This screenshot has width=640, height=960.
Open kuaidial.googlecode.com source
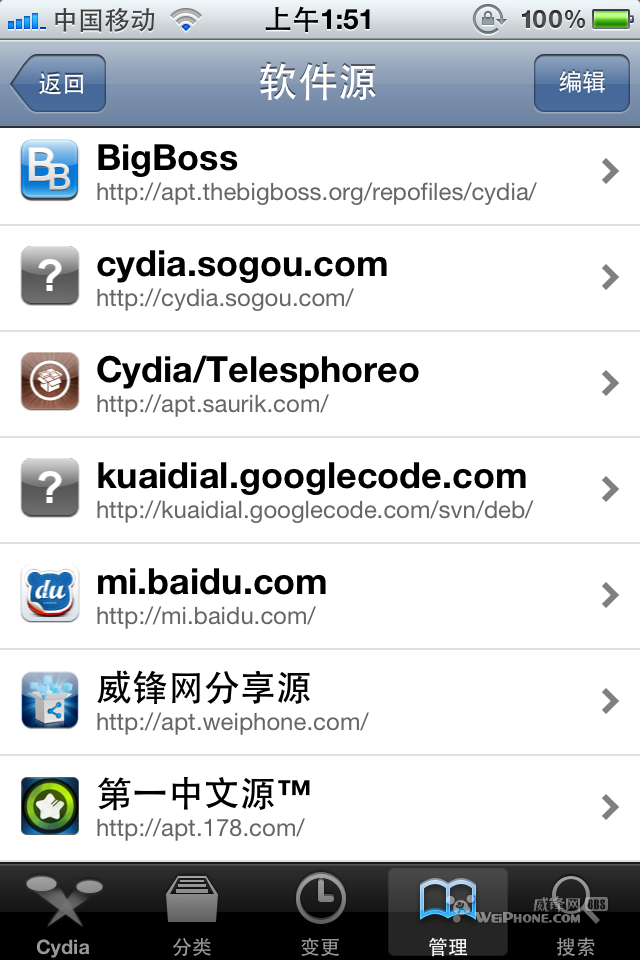click(x=320, y=490)
